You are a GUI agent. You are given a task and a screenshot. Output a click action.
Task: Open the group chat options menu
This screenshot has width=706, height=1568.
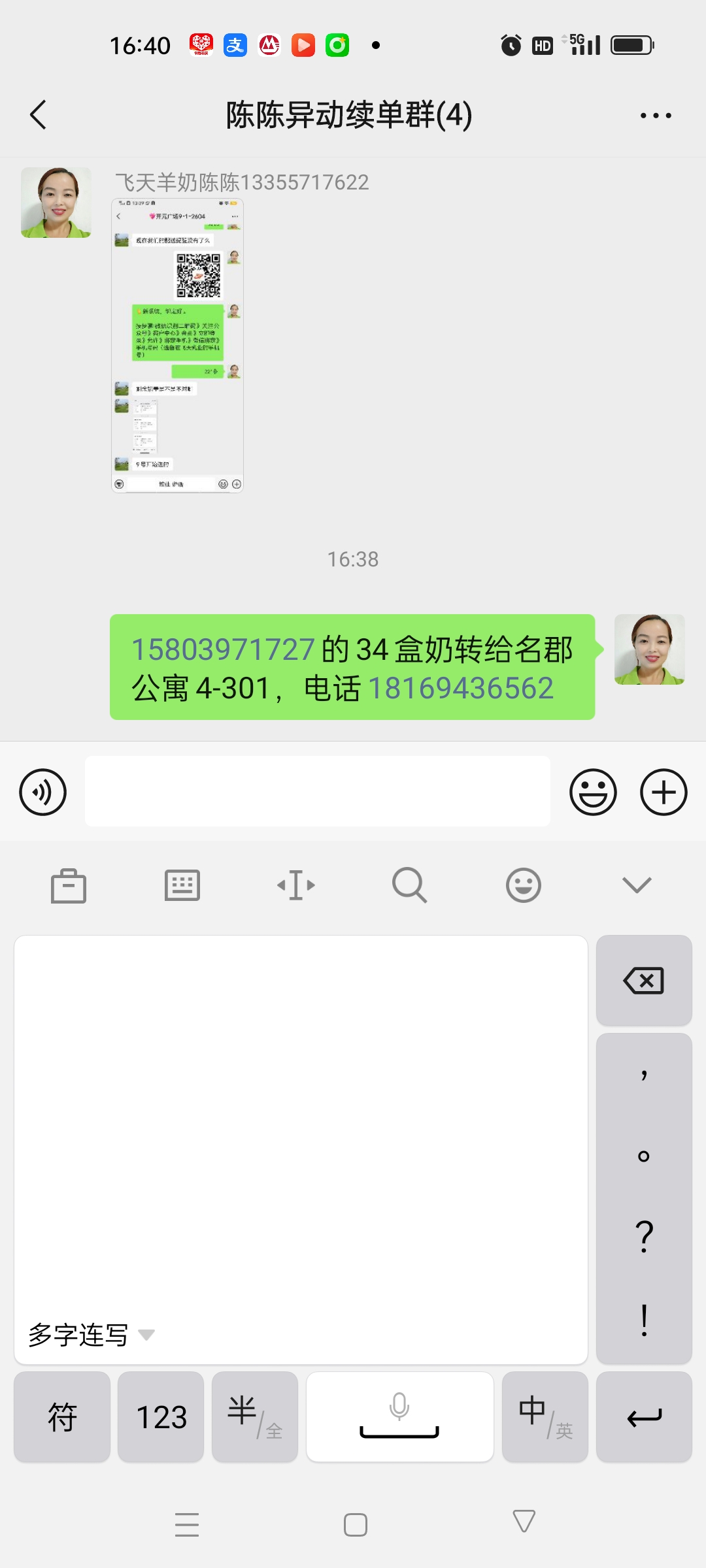click(x=655, y=116)
